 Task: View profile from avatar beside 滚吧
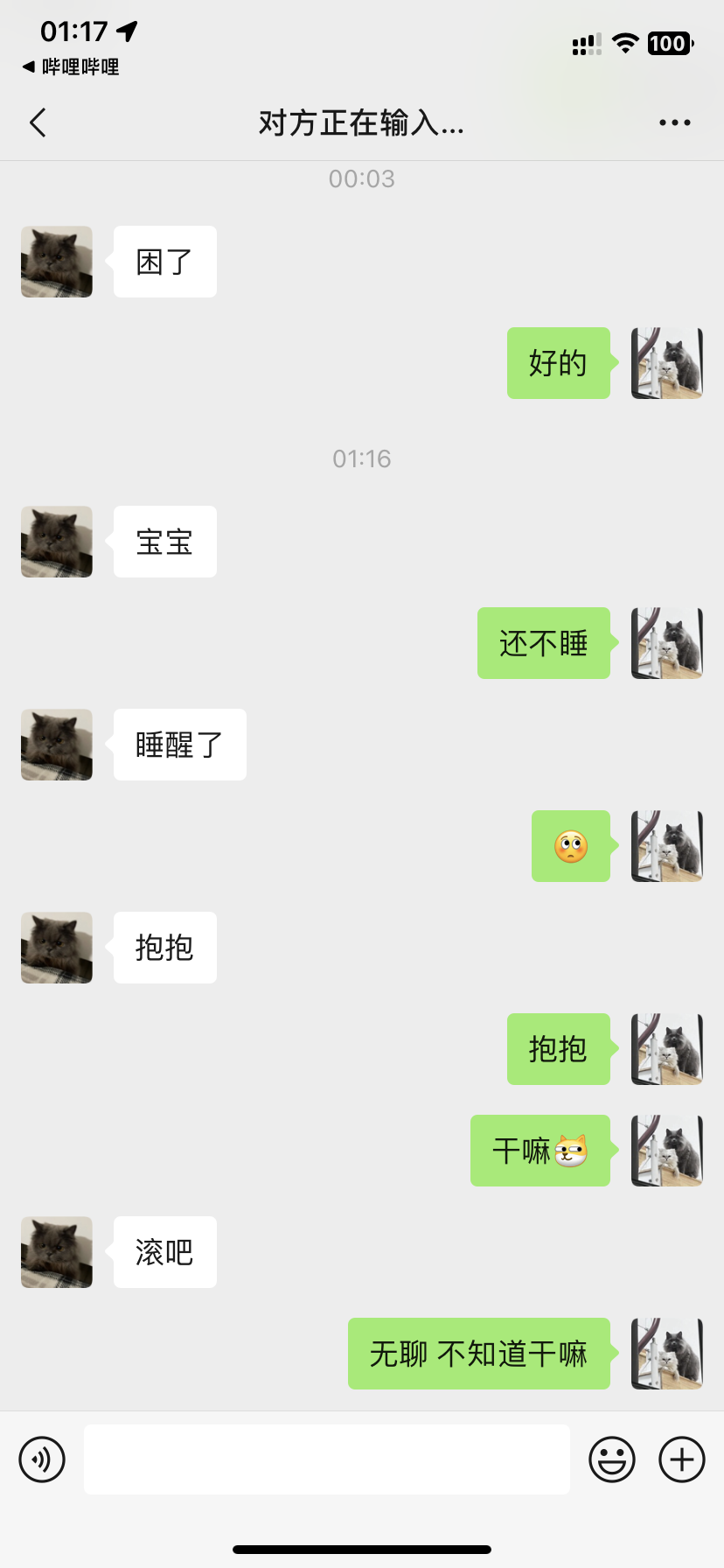tap(57, 1252)
